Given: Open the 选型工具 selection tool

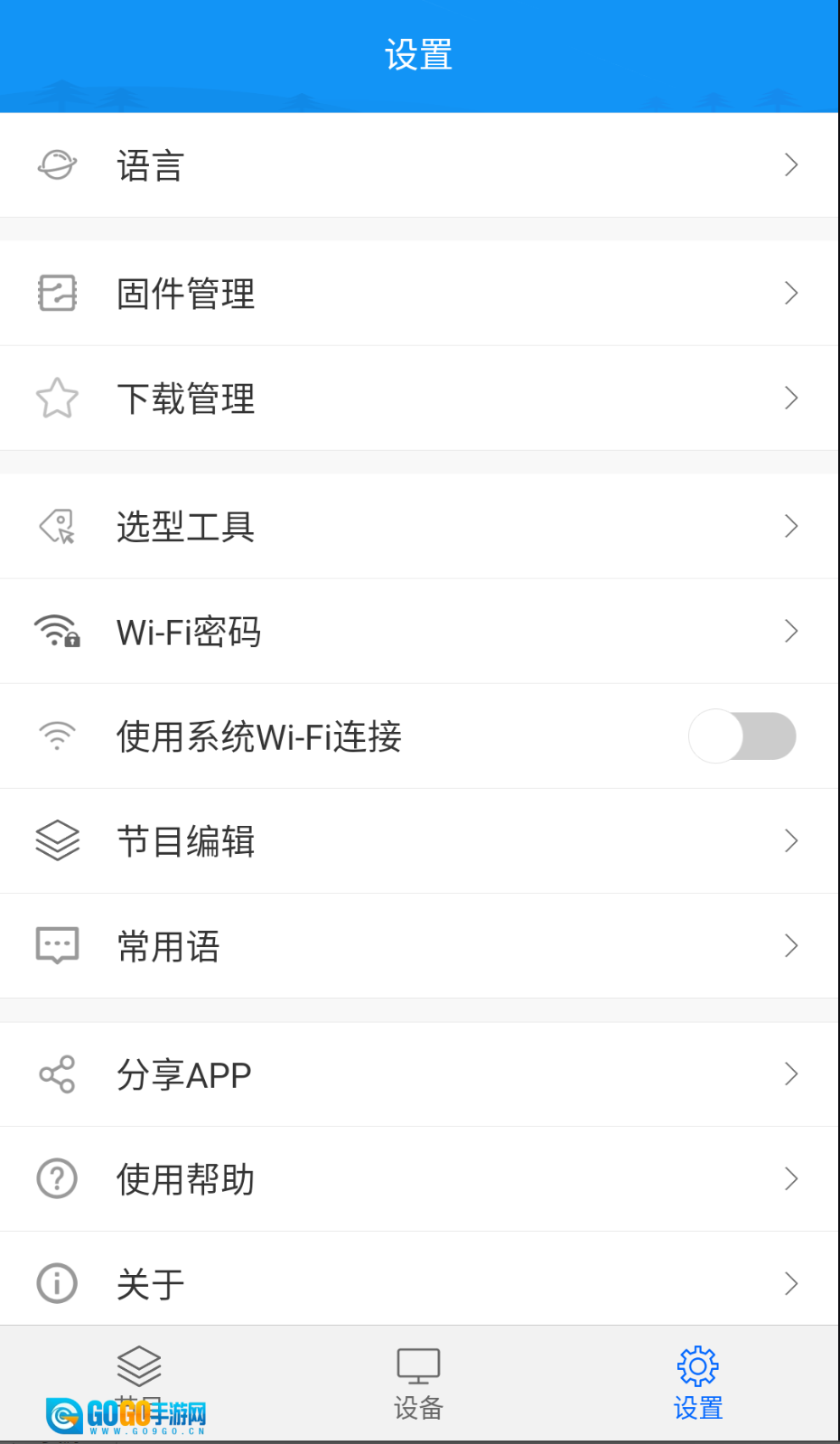Looking at the screenshot, I should tap(419, 527).
